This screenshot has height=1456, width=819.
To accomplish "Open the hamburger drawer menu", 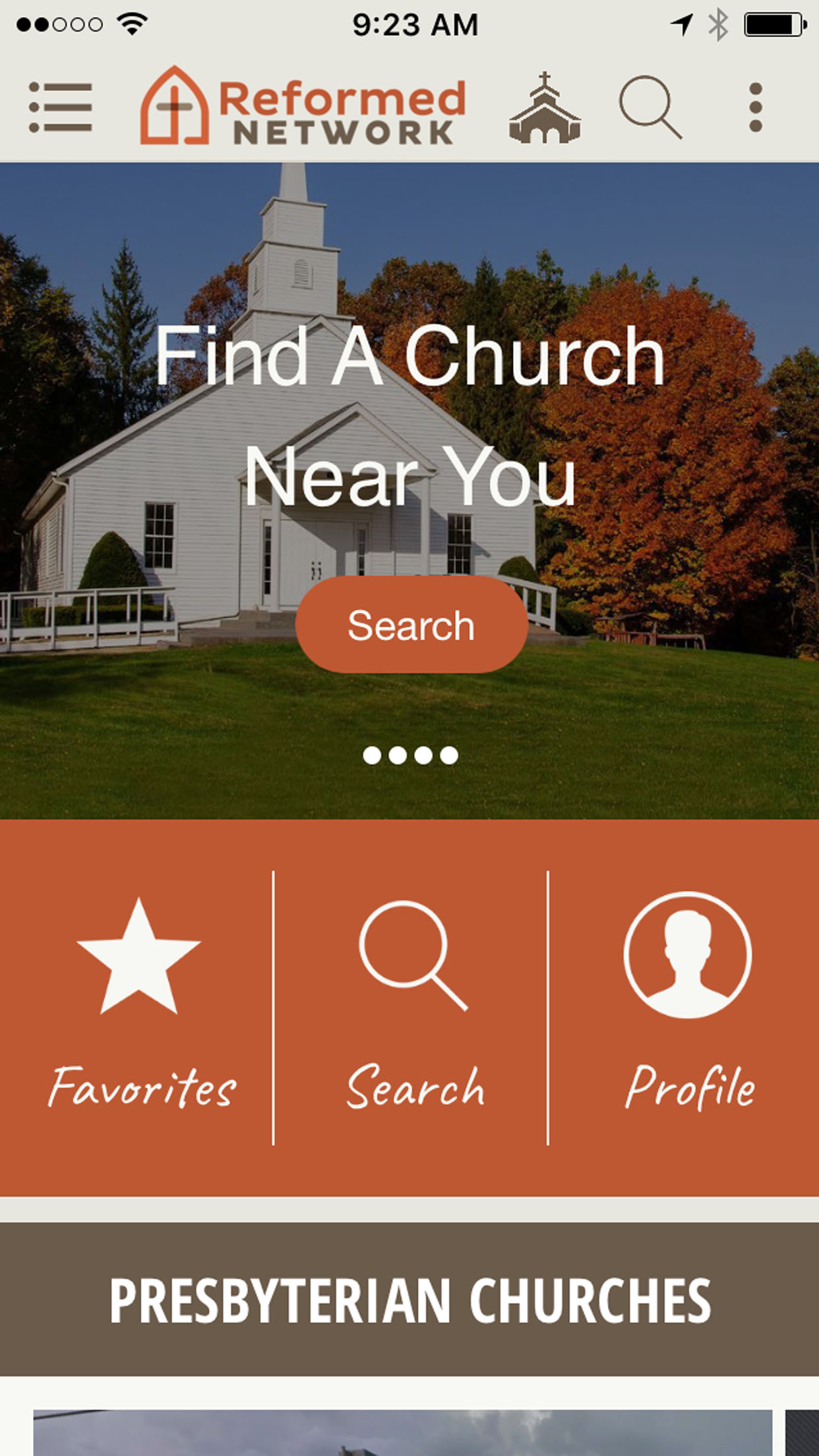I will 60,107.
